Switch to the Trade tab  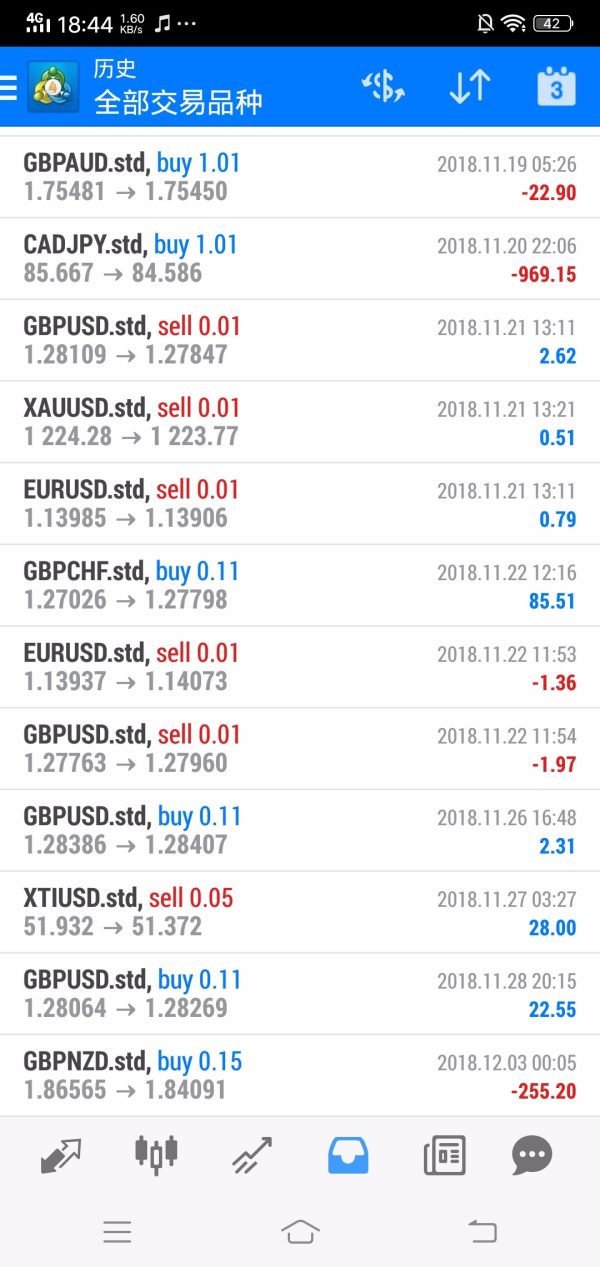tap(252, 1156)
